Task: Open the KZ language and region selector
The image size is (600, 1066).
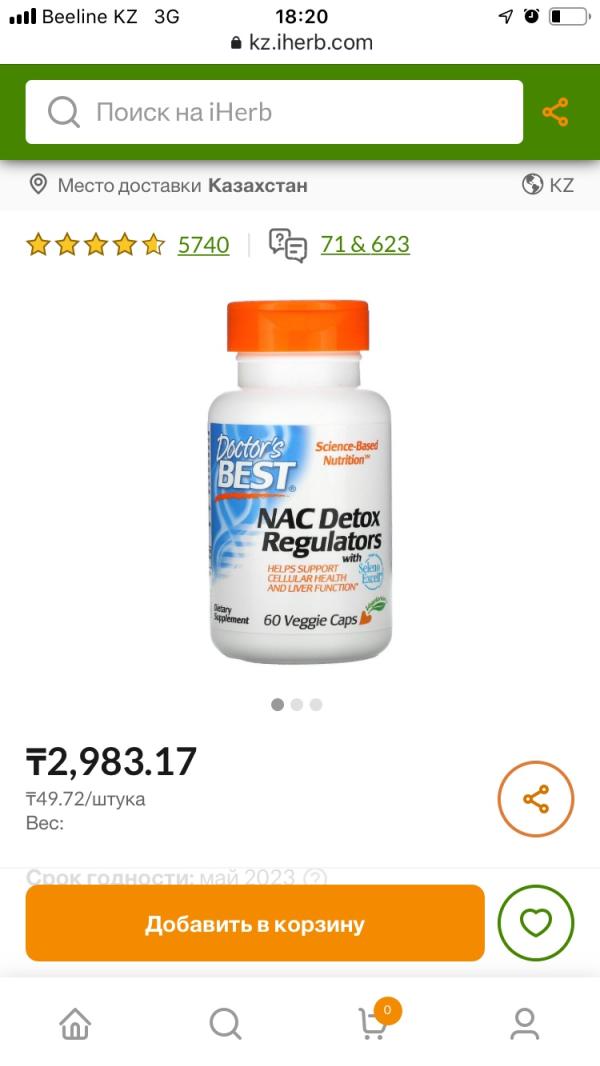Action: coord(548,185)
